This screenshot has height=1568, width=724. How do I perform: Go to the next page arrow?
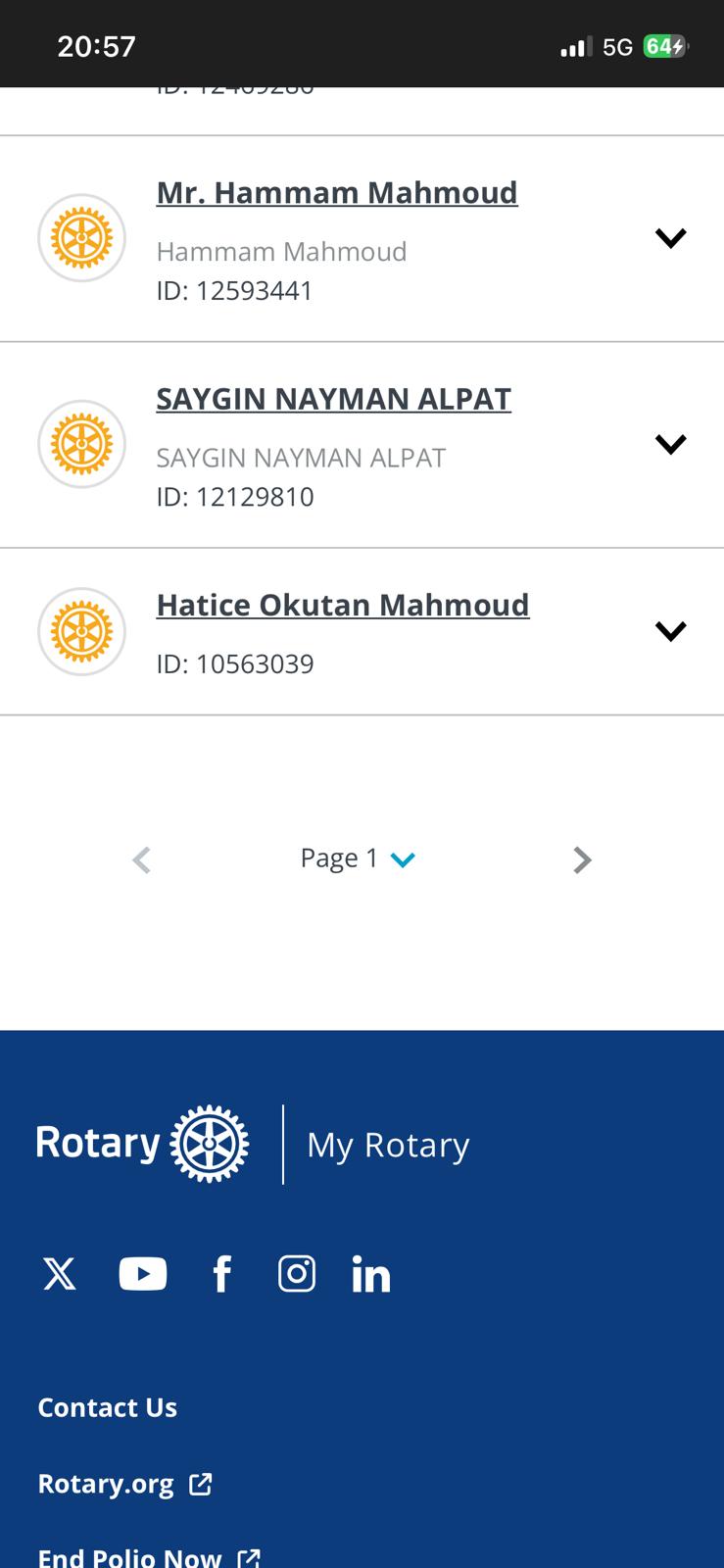(x=582, y=859)
